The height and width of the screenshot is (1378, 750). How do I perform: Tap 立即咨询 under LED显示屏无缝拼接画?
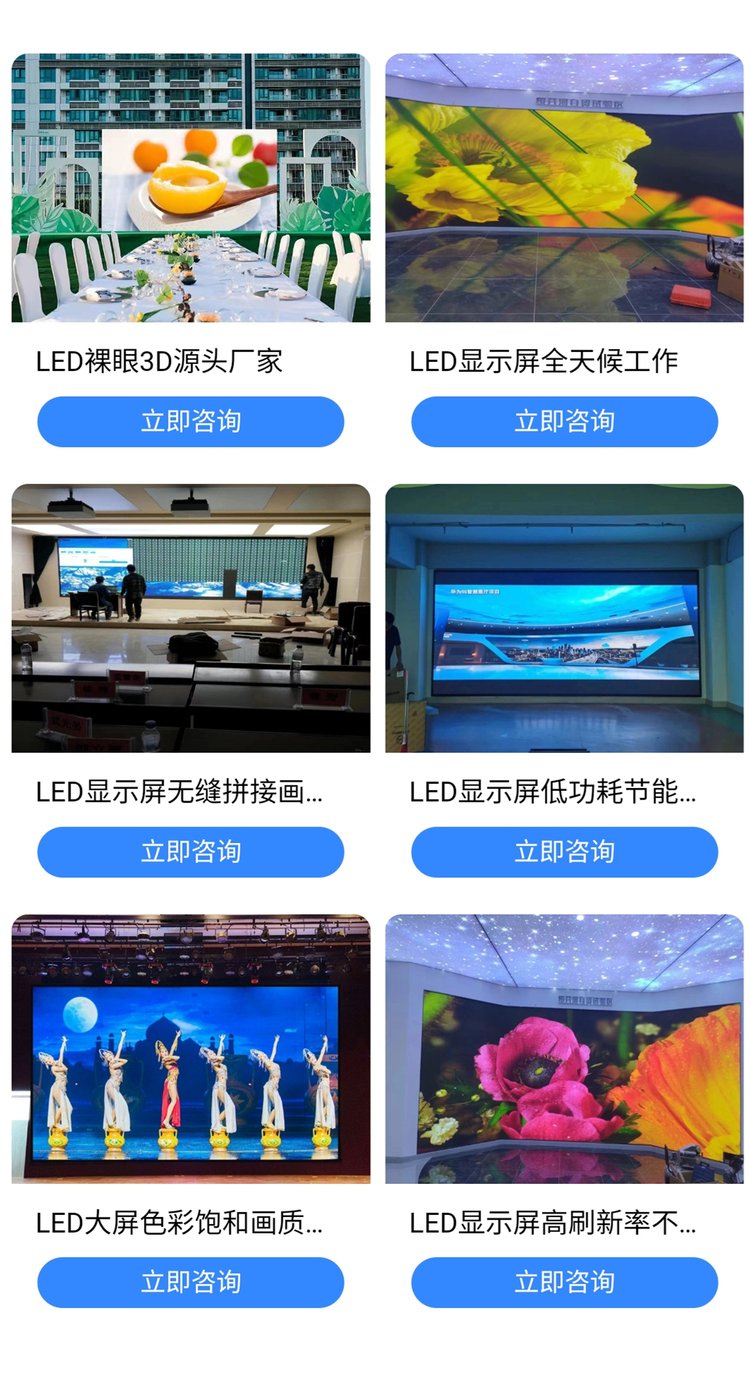click(190, 852)
